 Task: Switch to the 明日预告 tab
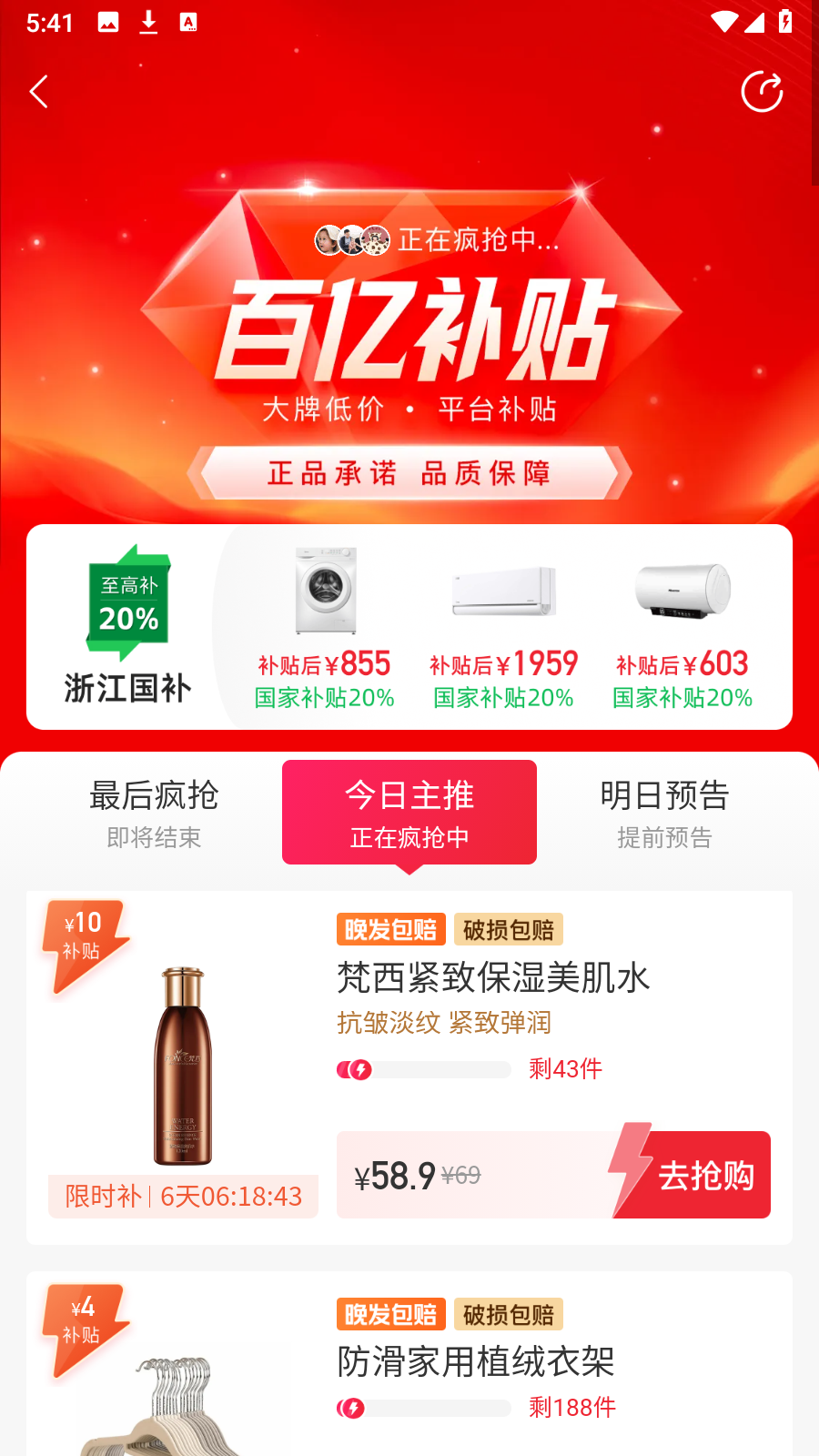[664, 813]
